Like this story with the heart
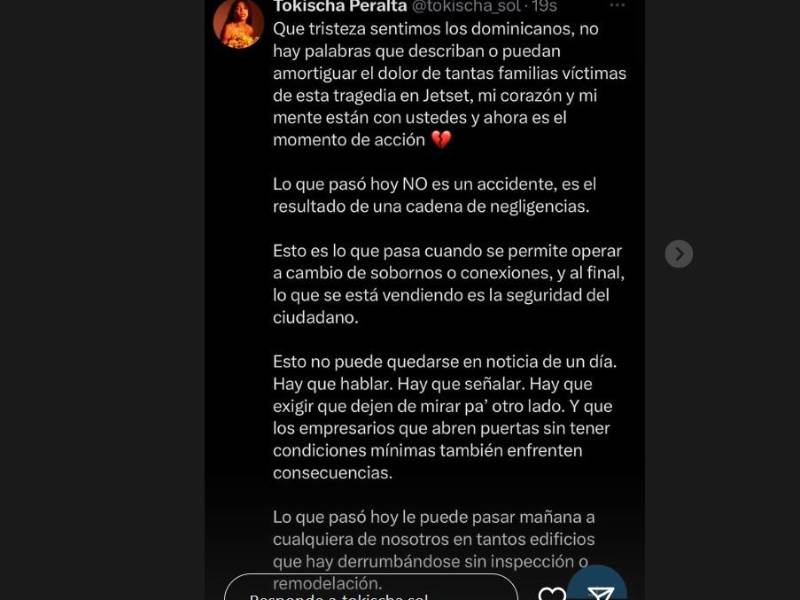The image size is (800, 600). [x=552, y=593]
